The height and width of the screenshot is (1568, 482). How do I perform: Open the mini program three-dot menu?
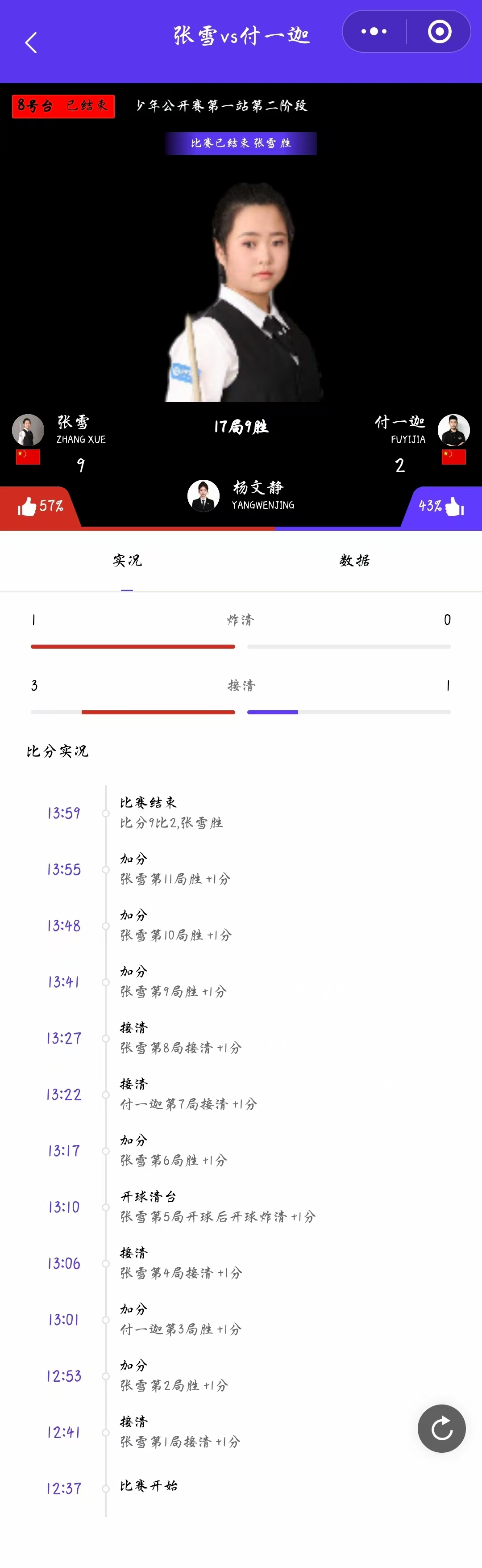[374, 31]
